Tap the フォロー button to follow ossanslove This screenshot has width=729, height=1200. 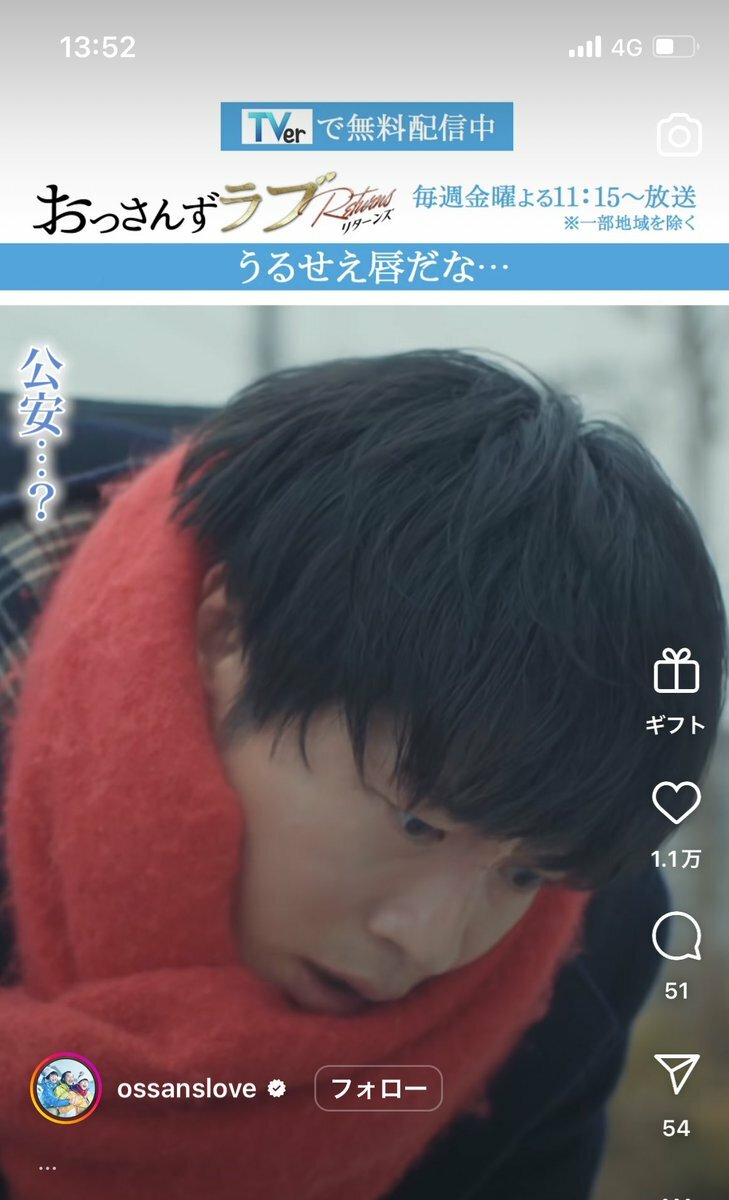tap(378, 1088)
